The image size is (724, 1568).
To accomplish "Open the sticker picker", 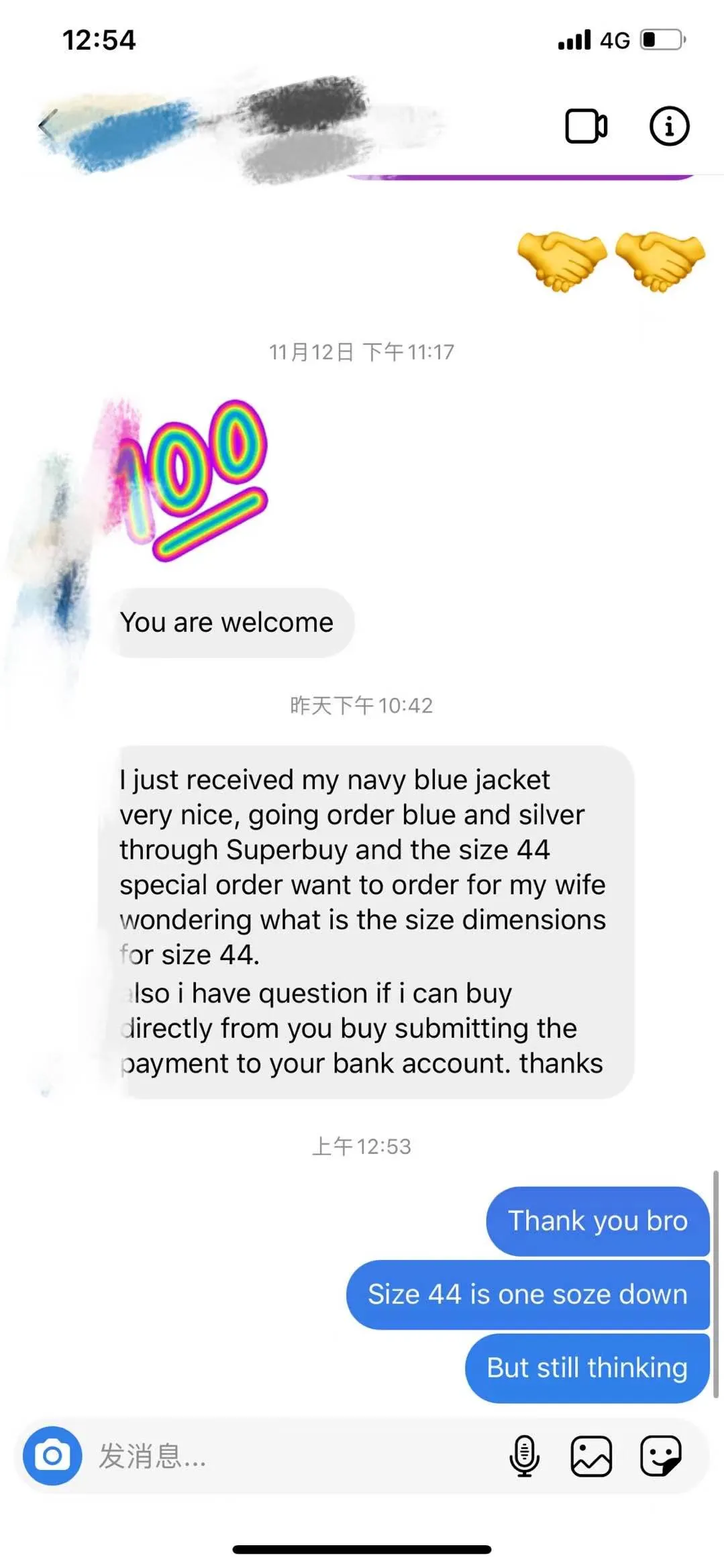I will click(660, 1455).
